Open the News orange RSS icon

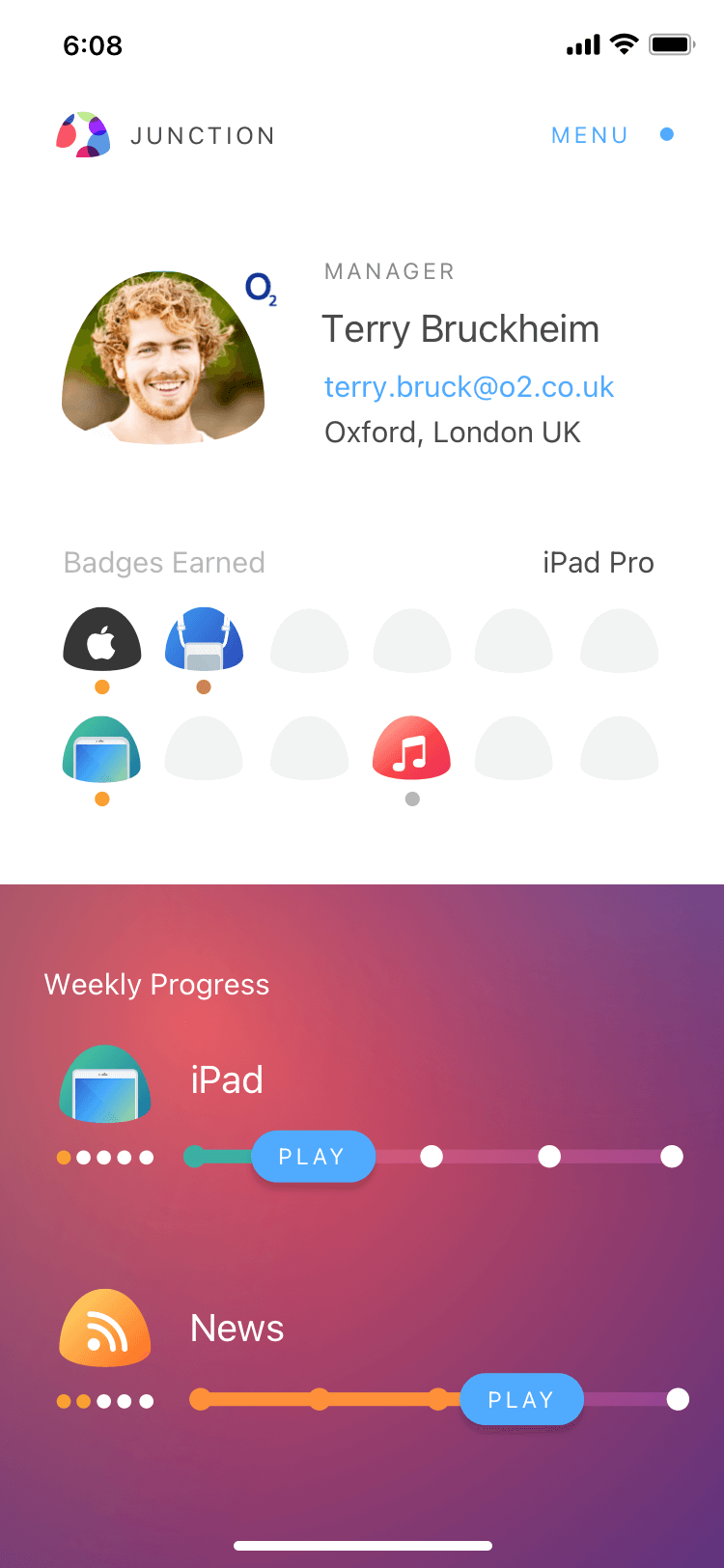pyautogui.click(x=104, y=1329)
